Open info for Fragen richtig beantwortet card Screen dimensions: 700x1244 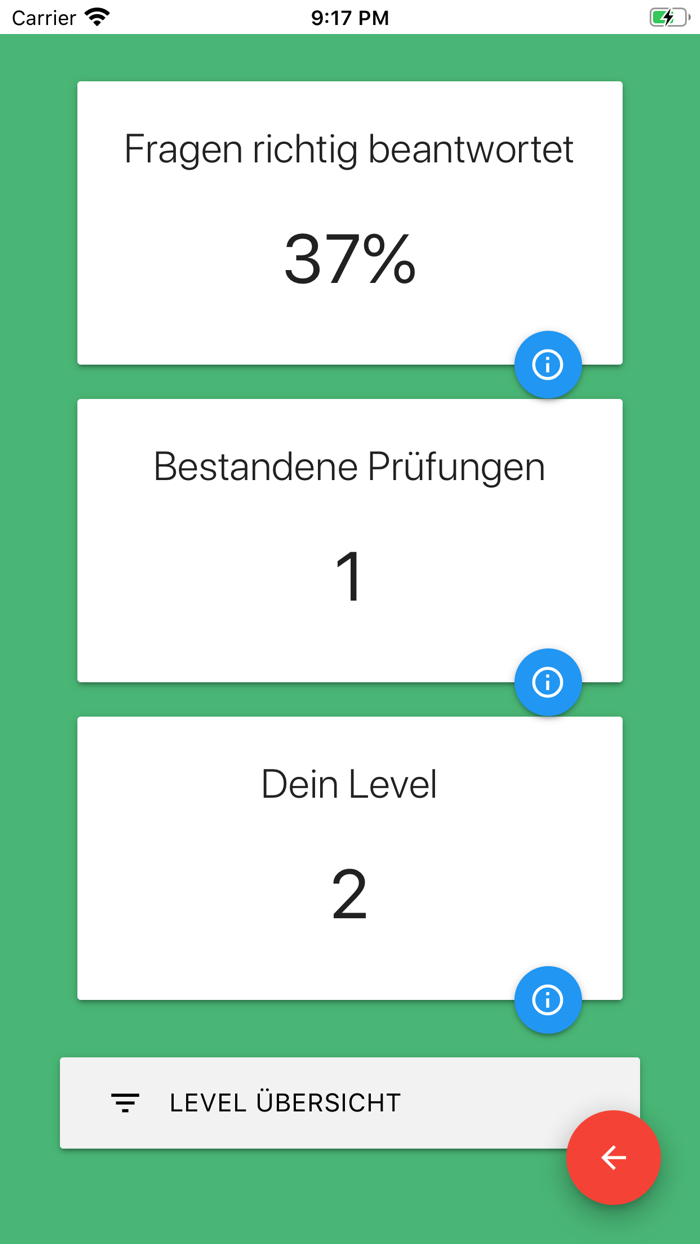click(548, 365)
